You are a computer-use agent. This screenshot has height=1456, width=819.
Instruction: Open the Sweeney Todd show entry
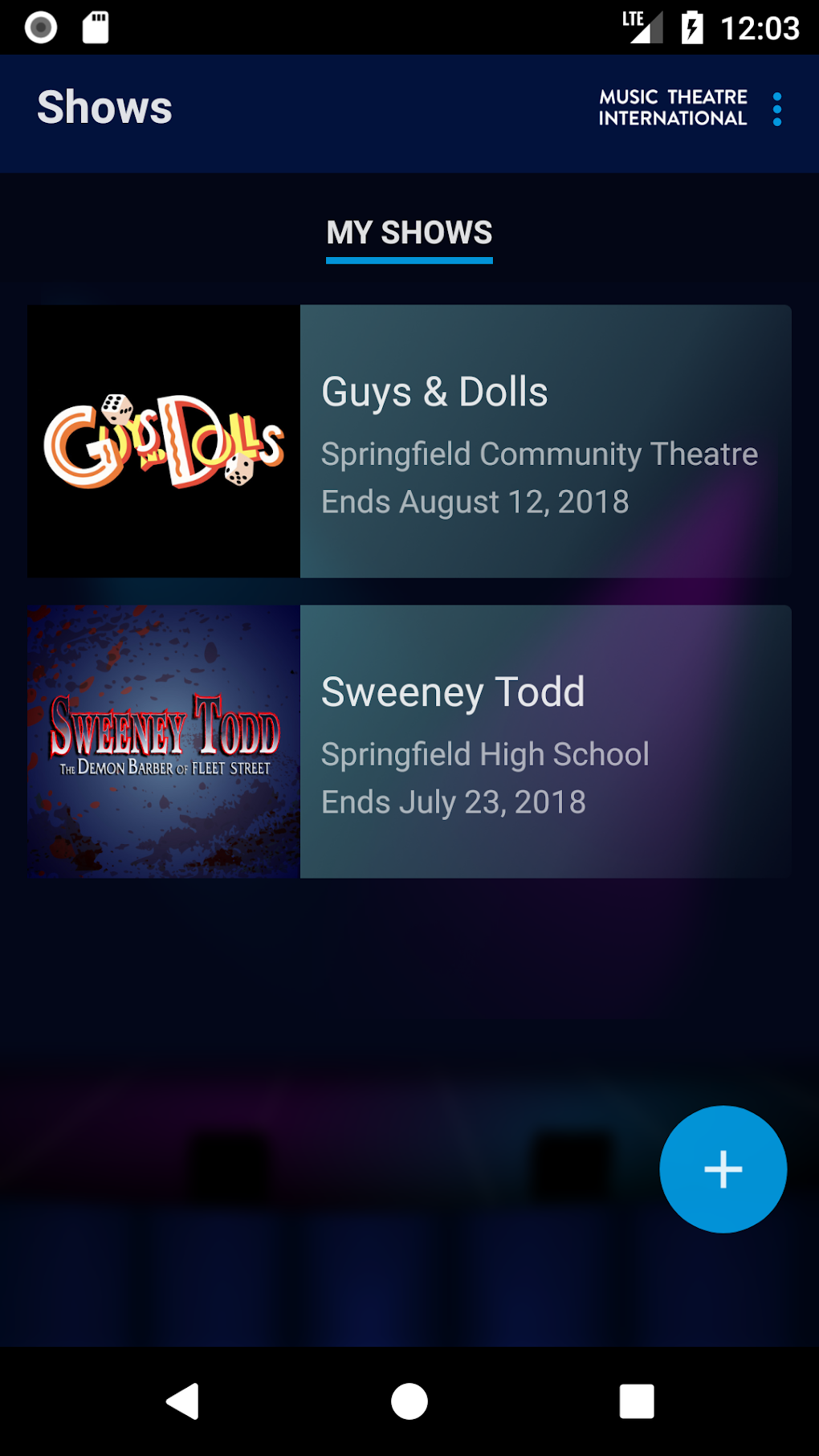482,739
